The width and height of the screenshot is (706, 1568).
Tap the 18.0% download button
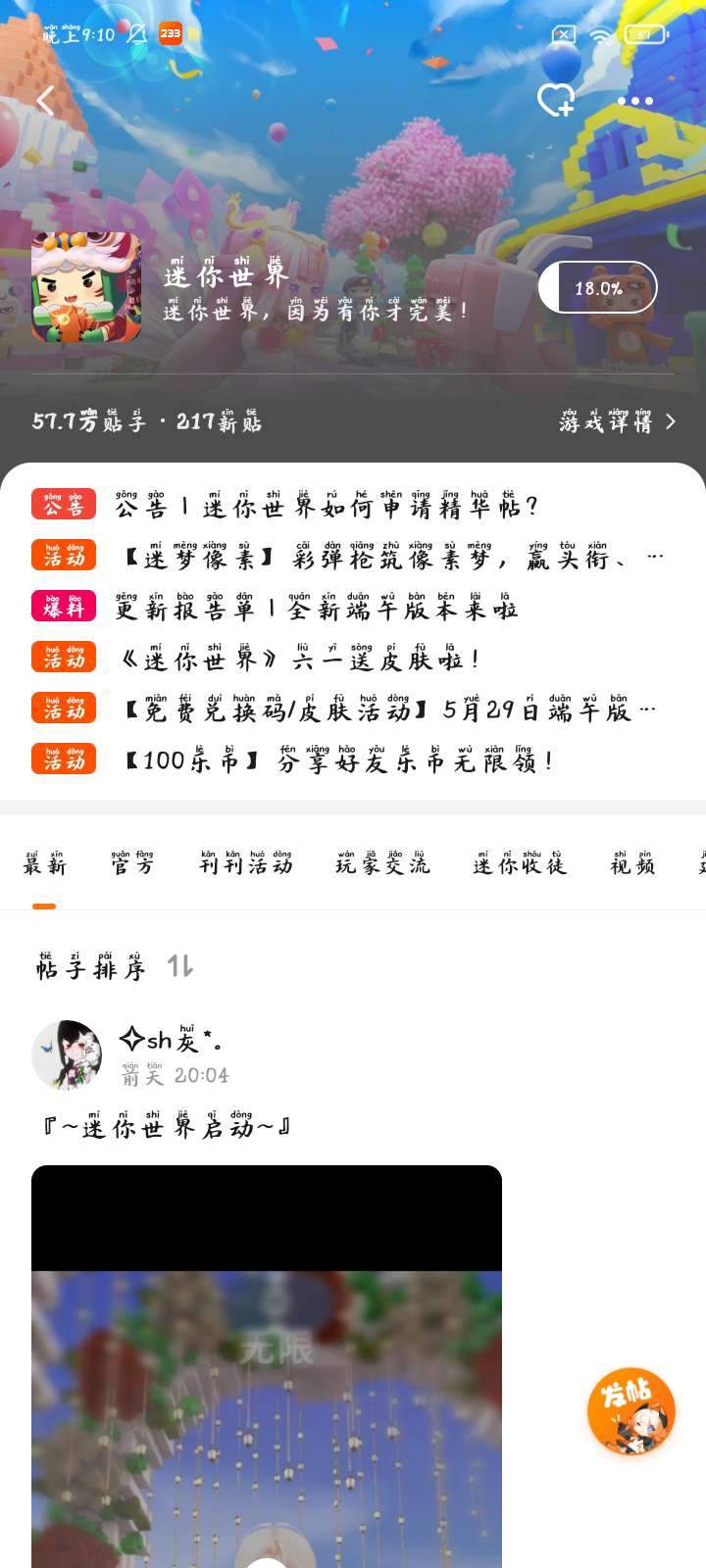[x=597, y=288]
